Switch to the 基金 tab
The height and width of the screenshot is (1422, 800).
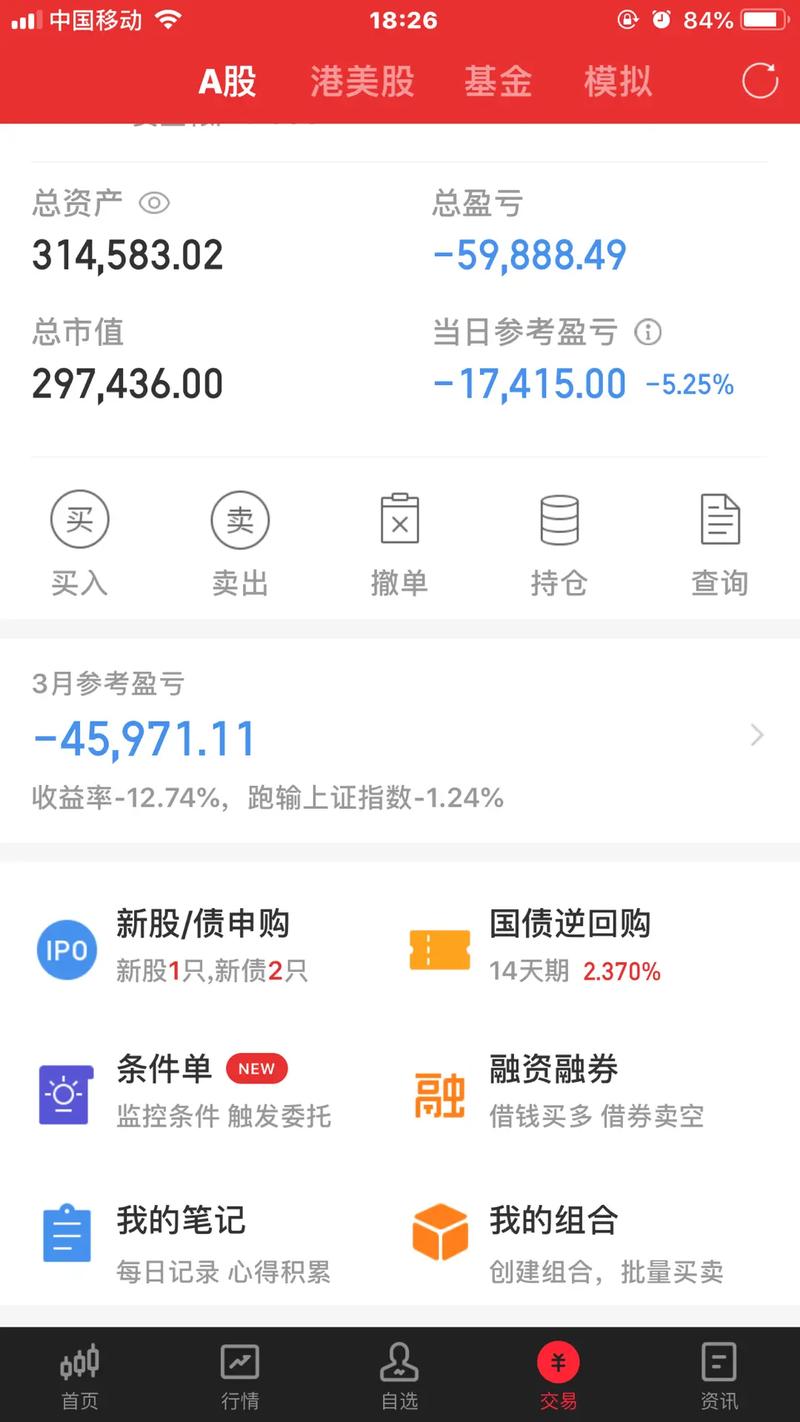pyautogui.click(x=497, y=81)
